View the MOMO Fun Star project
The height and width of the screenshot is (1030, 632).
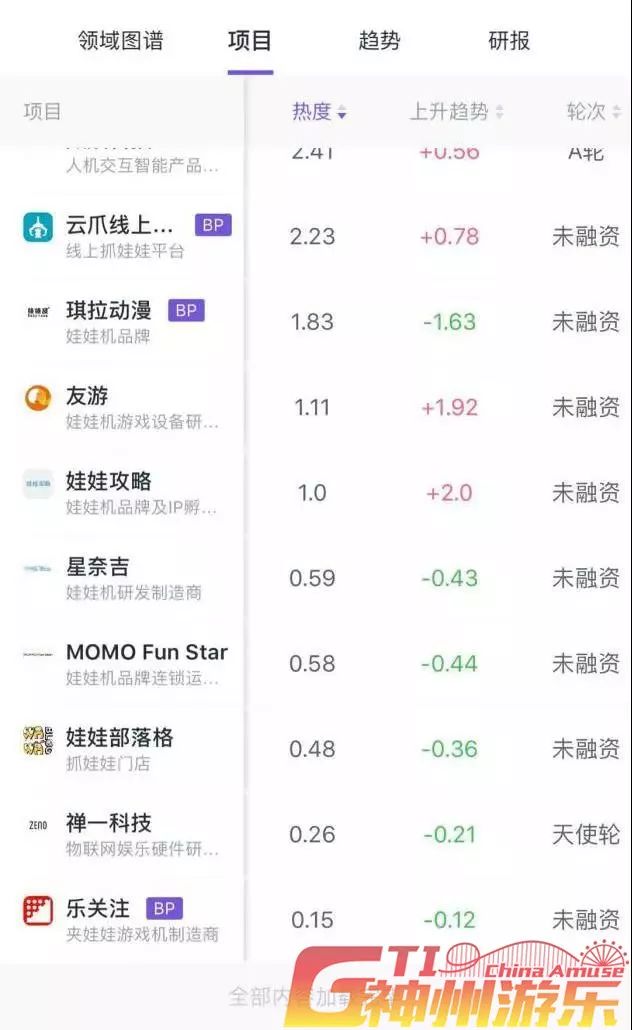click(316, 663)
